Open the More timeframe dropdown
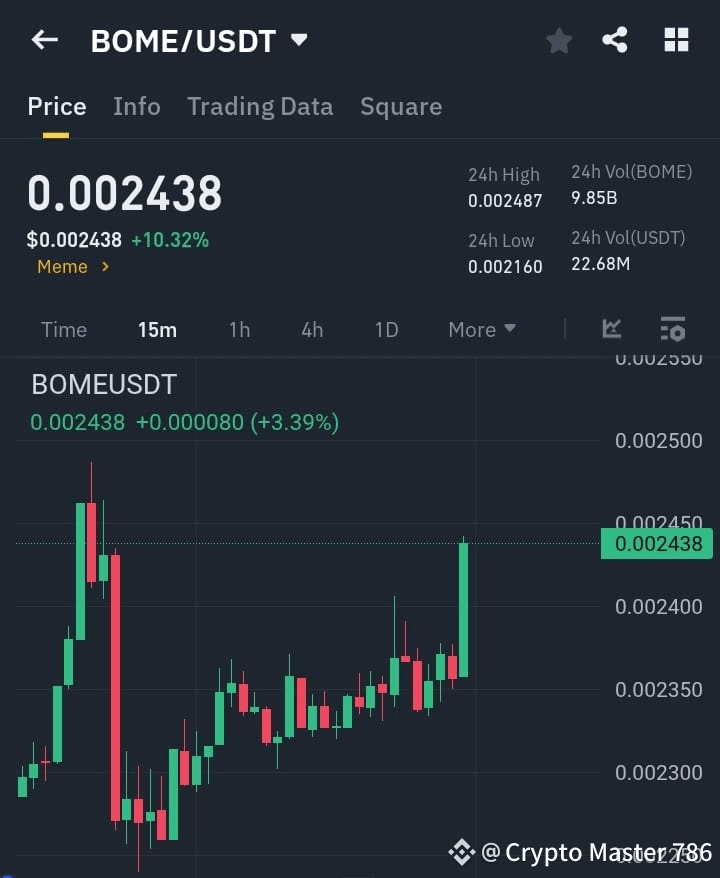Image resolution: width=720 pixels, height=878 pixels. tap(481, 329)
